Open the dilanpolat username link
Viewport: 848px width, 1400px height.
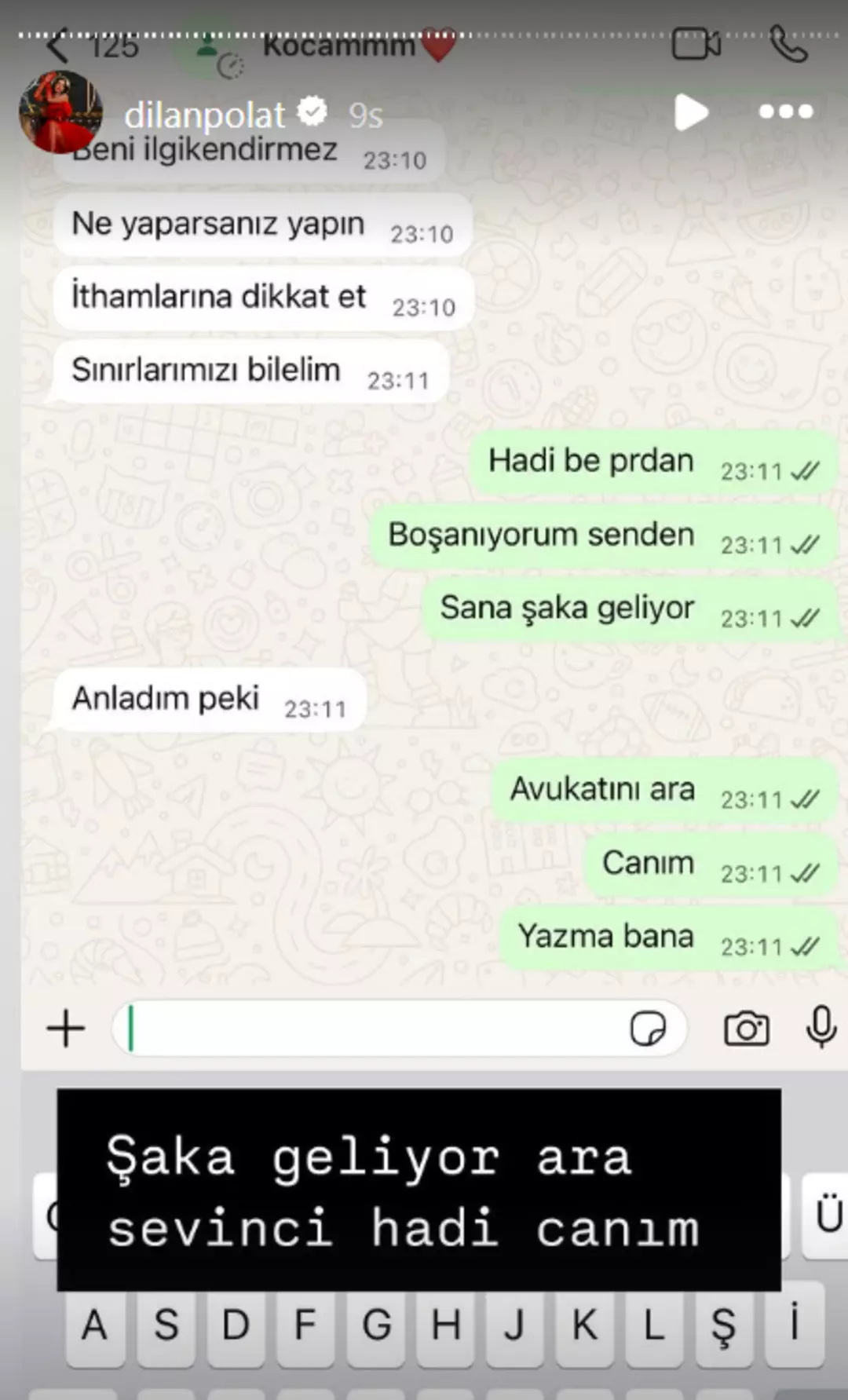(x=204, y=115)
